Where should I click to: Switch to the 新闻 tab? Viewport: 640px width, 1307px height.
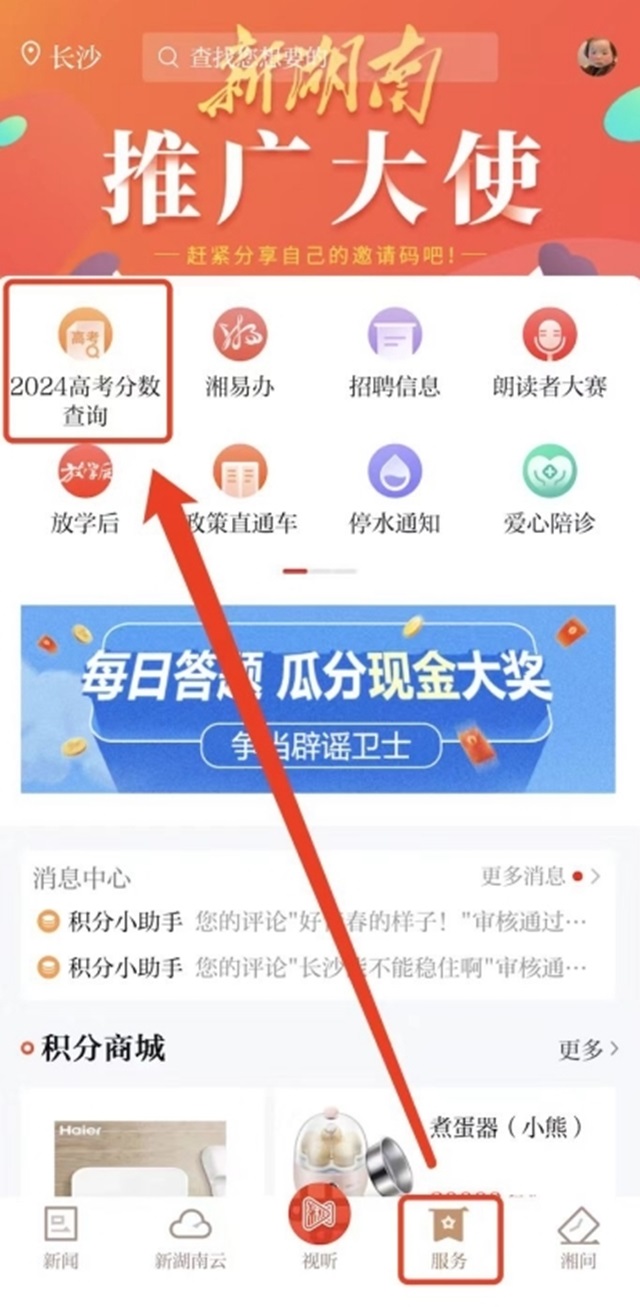pyautogui.click(x=61, y=1238)
